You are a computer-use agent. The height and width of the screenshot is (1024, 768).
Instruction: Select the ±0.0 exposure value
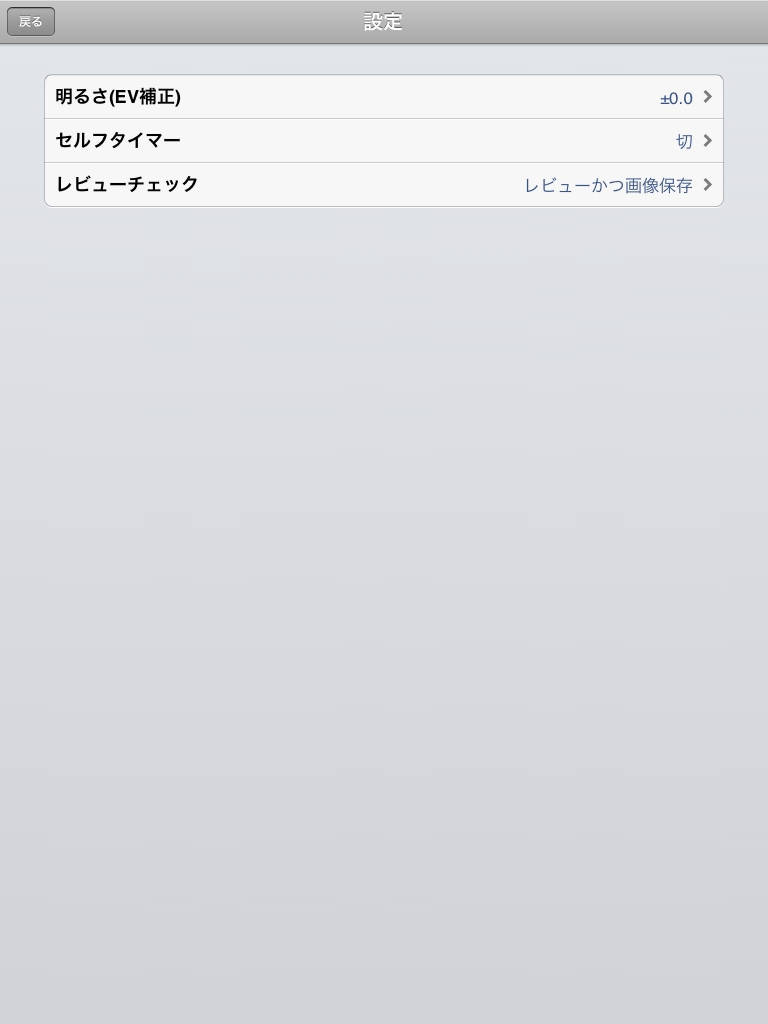(x=677, y=98)
